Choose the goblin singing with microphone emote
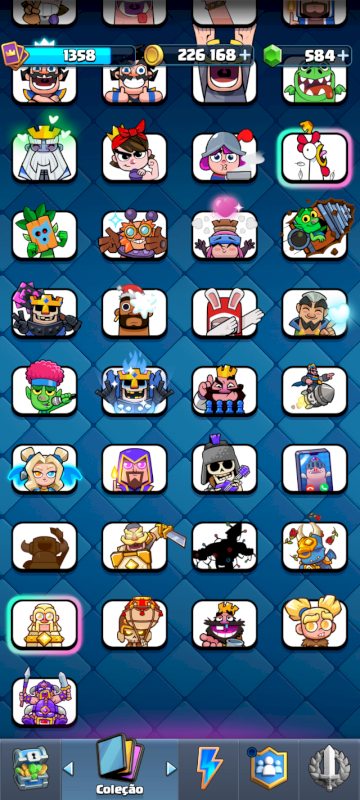The width and height of the screenshot is (360, 800). click(x=44, y=390)
